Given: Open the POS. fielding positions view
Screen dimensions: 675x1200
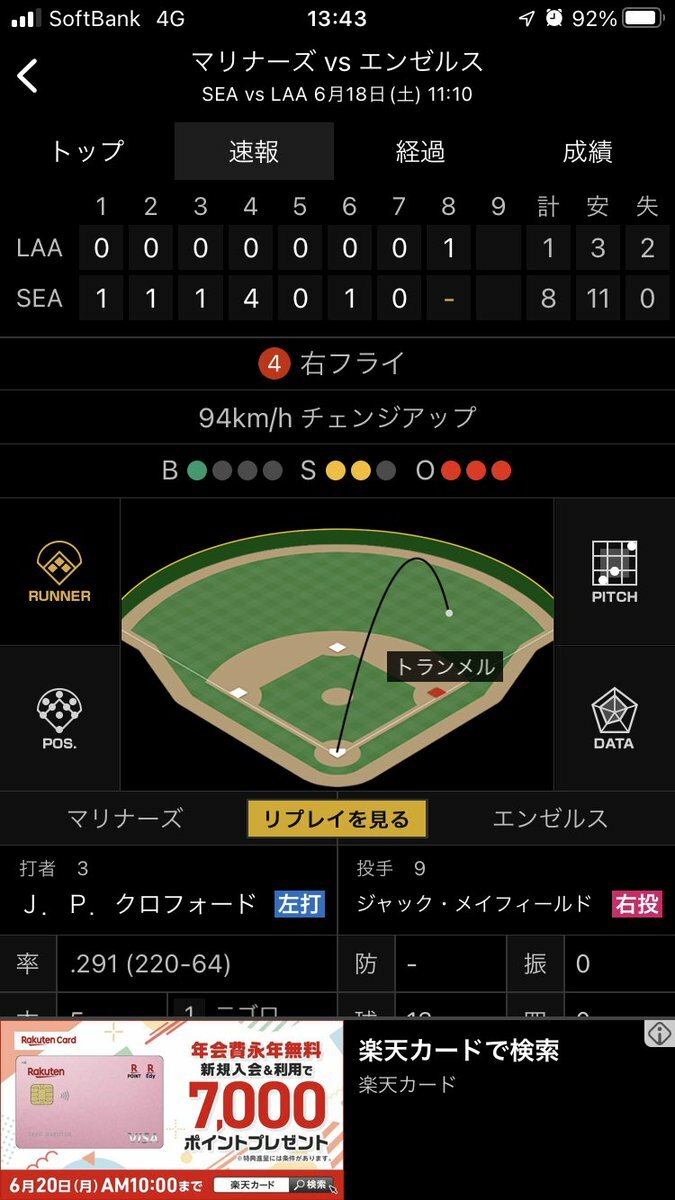Looking at the screenshot, I should pos(59,718).
